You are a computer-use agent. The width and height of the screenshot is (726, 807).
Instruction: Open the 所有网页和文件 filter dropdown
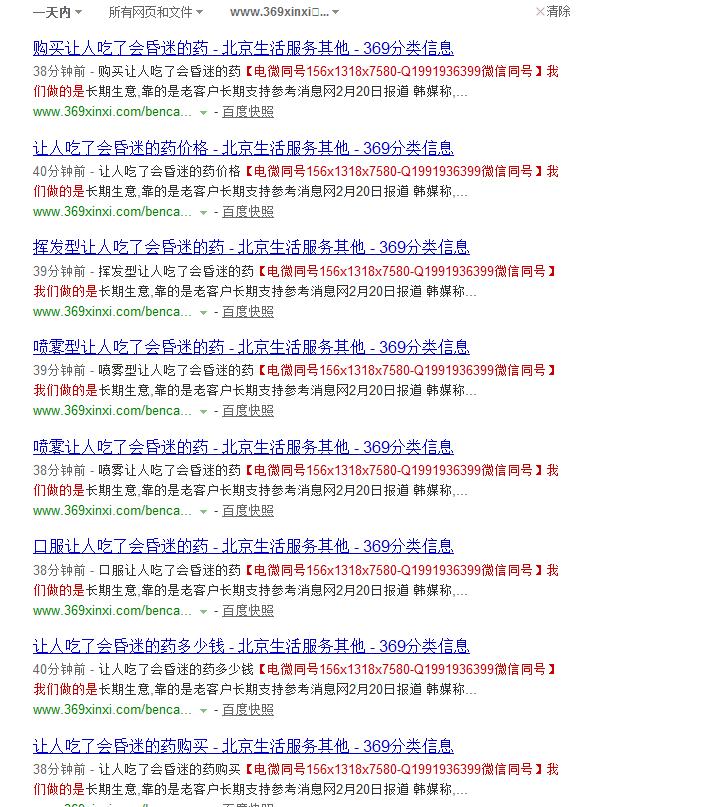(152, 13)
